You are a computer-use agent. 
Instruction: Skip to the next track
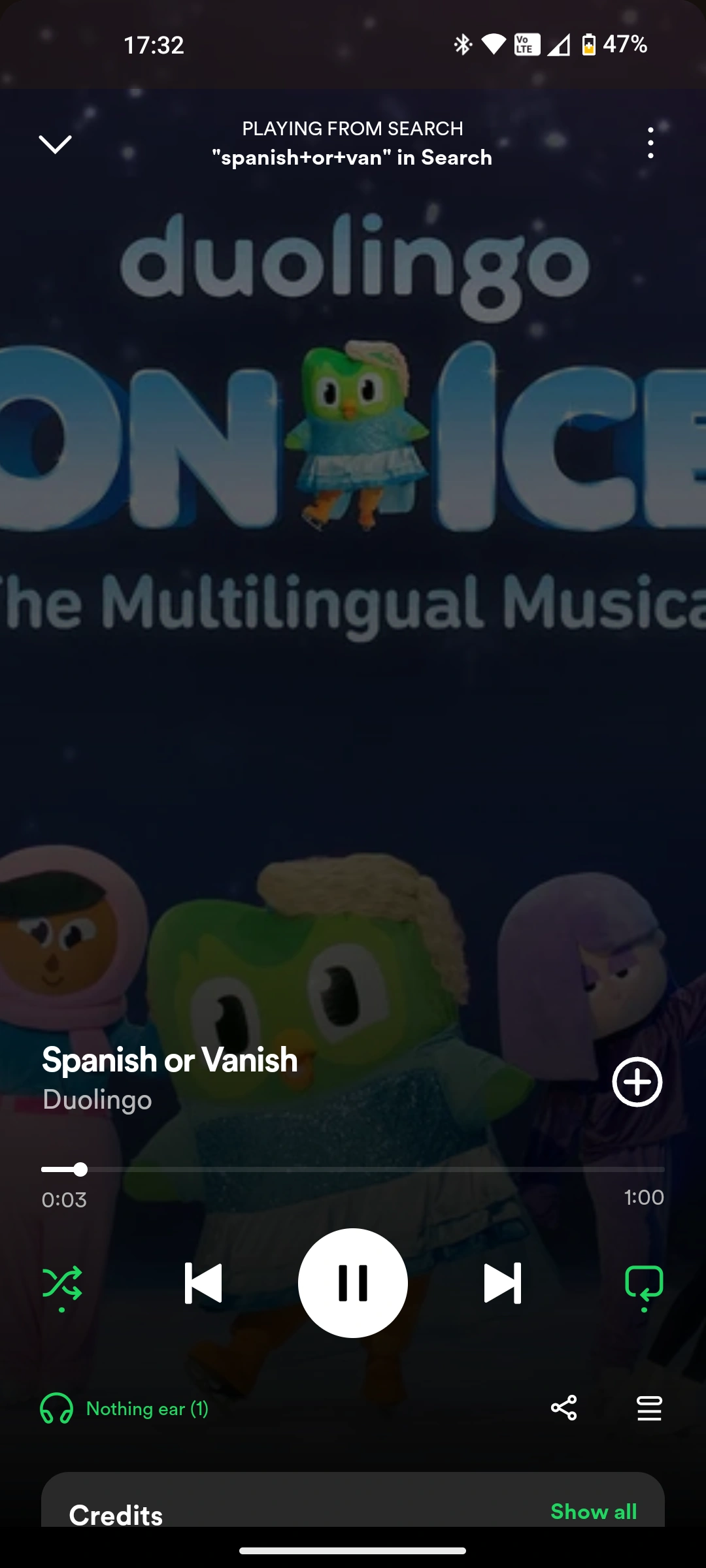click(x=502, y=1283)
